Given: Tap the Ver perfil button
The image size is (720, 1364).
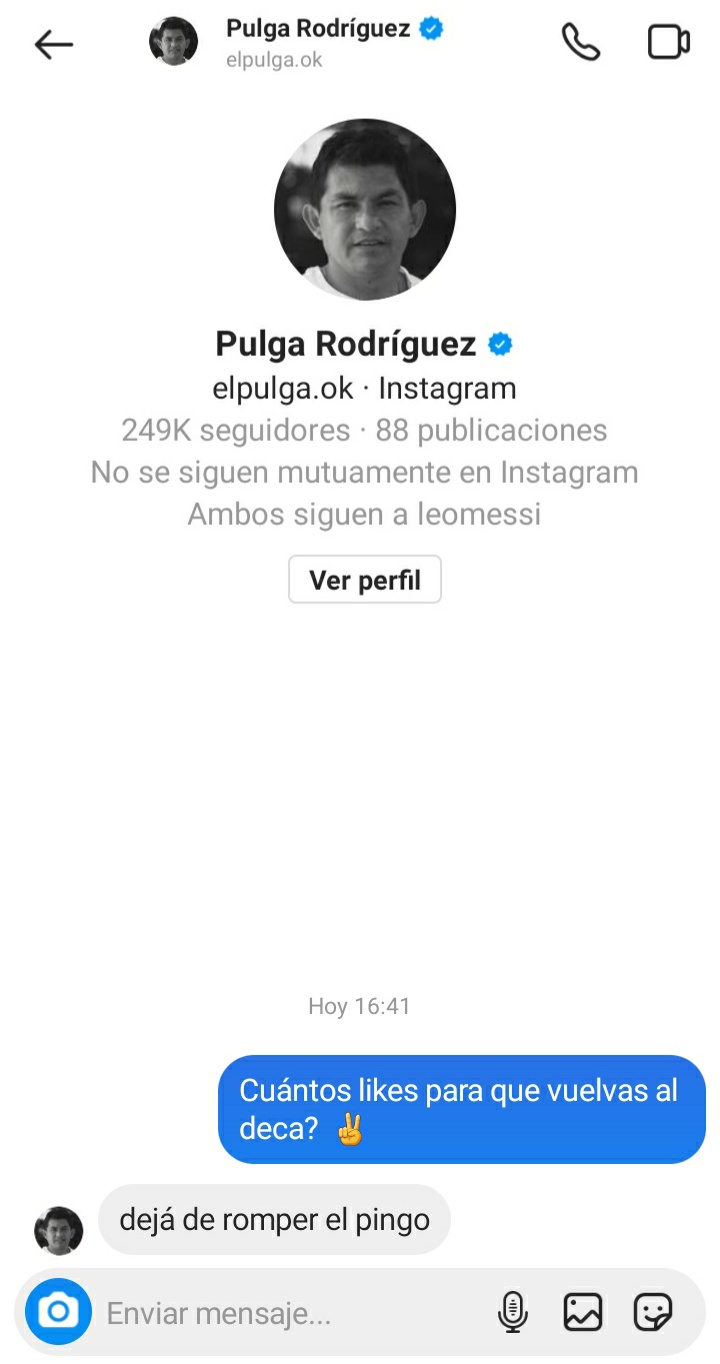Looking at the screenshot, I should pos(365,580).
